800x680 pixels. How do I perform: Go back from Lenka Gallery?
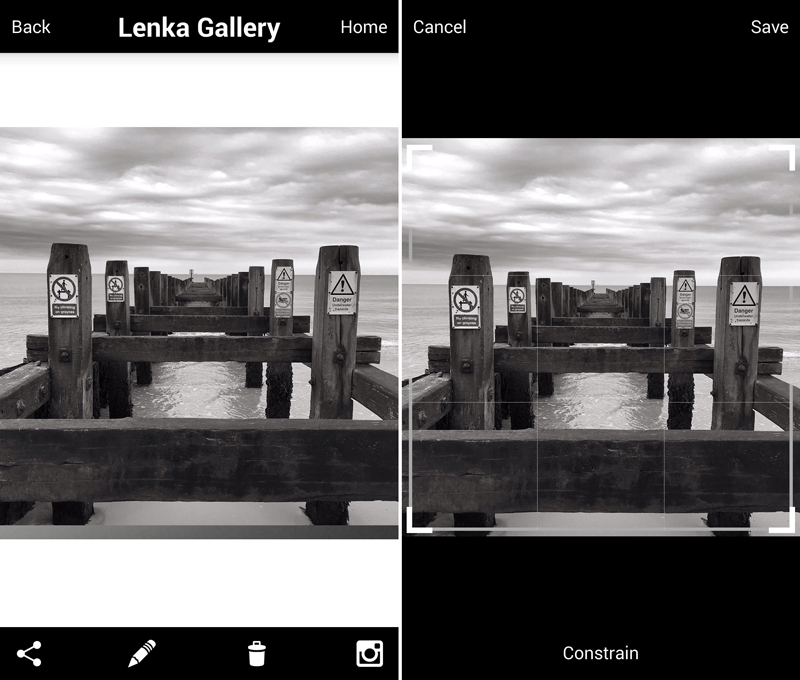tap(31, 27)
